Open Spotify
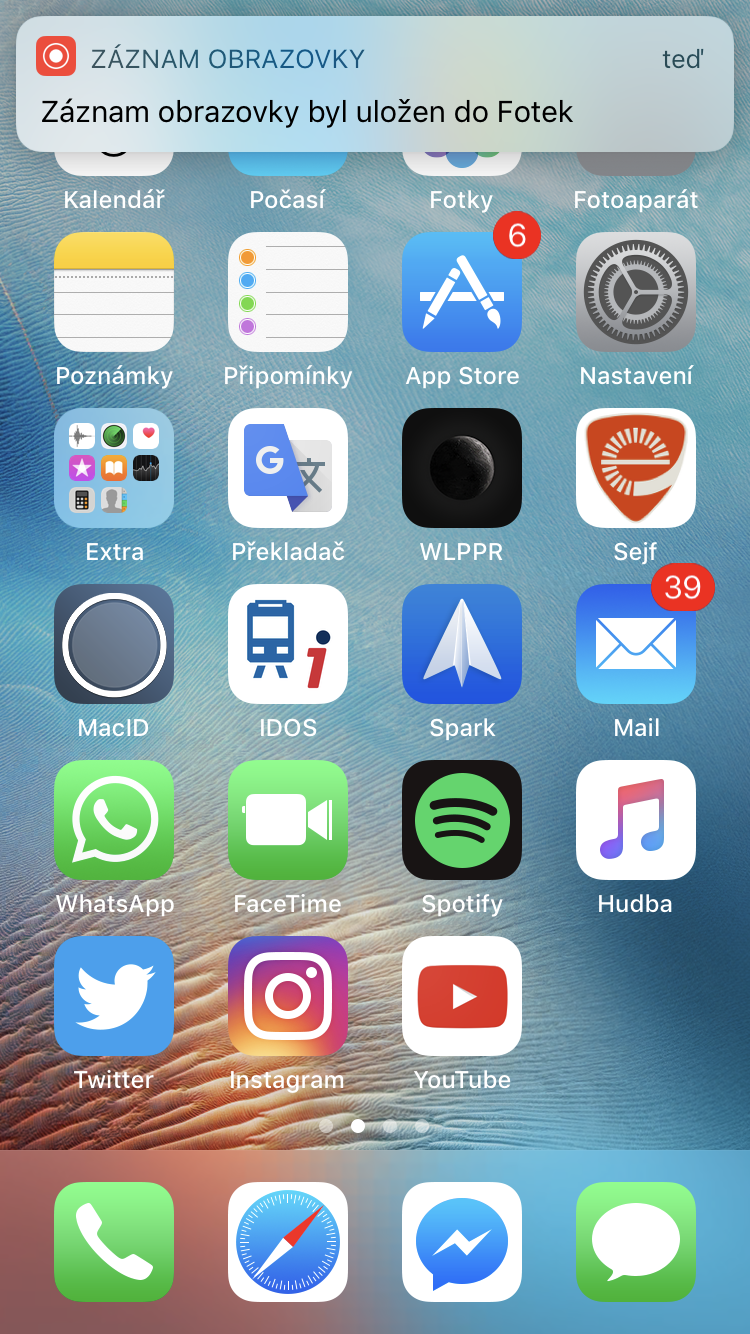 (x=462, y=820)
